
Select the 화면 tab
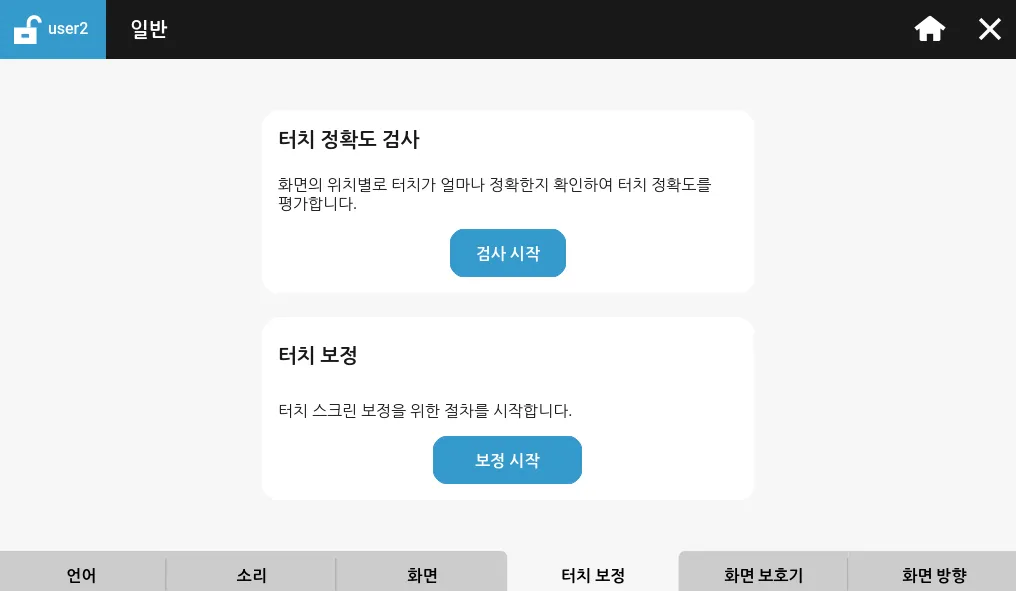click(x=422, y=574)
